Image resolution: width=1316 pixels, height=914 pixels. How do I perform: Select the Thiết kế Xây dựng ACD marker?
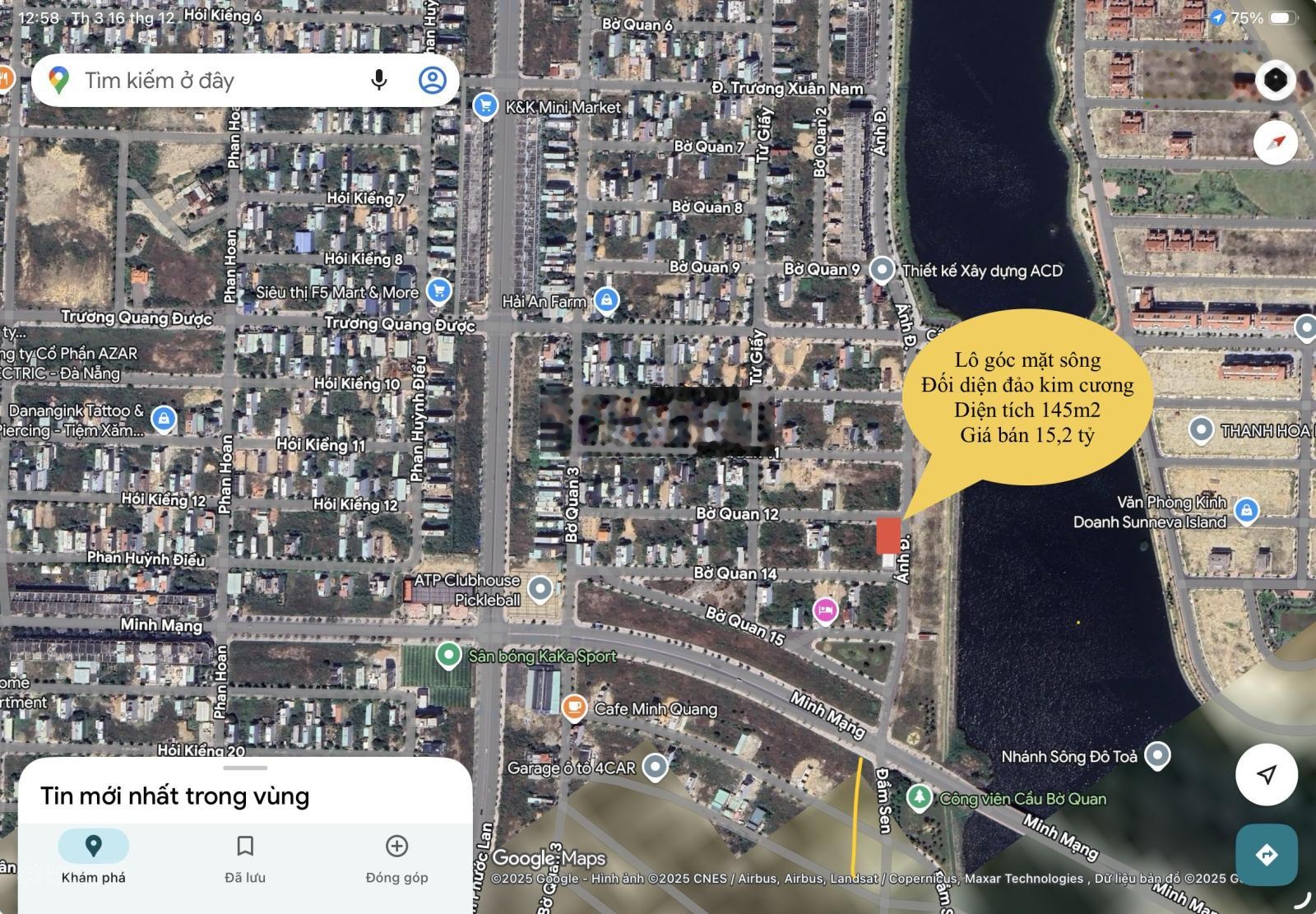point(883,269)
